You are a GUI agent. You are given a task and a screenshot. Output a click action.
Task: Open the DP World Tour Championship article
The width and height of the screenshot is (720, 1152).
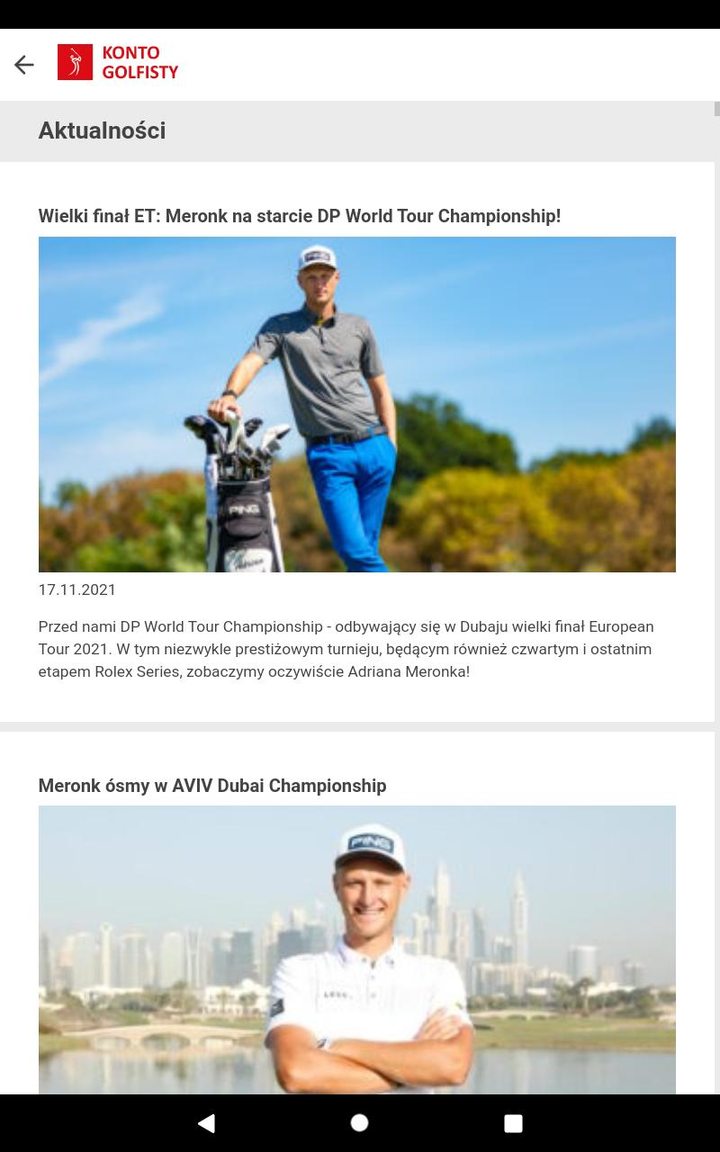tap(299, 216)
